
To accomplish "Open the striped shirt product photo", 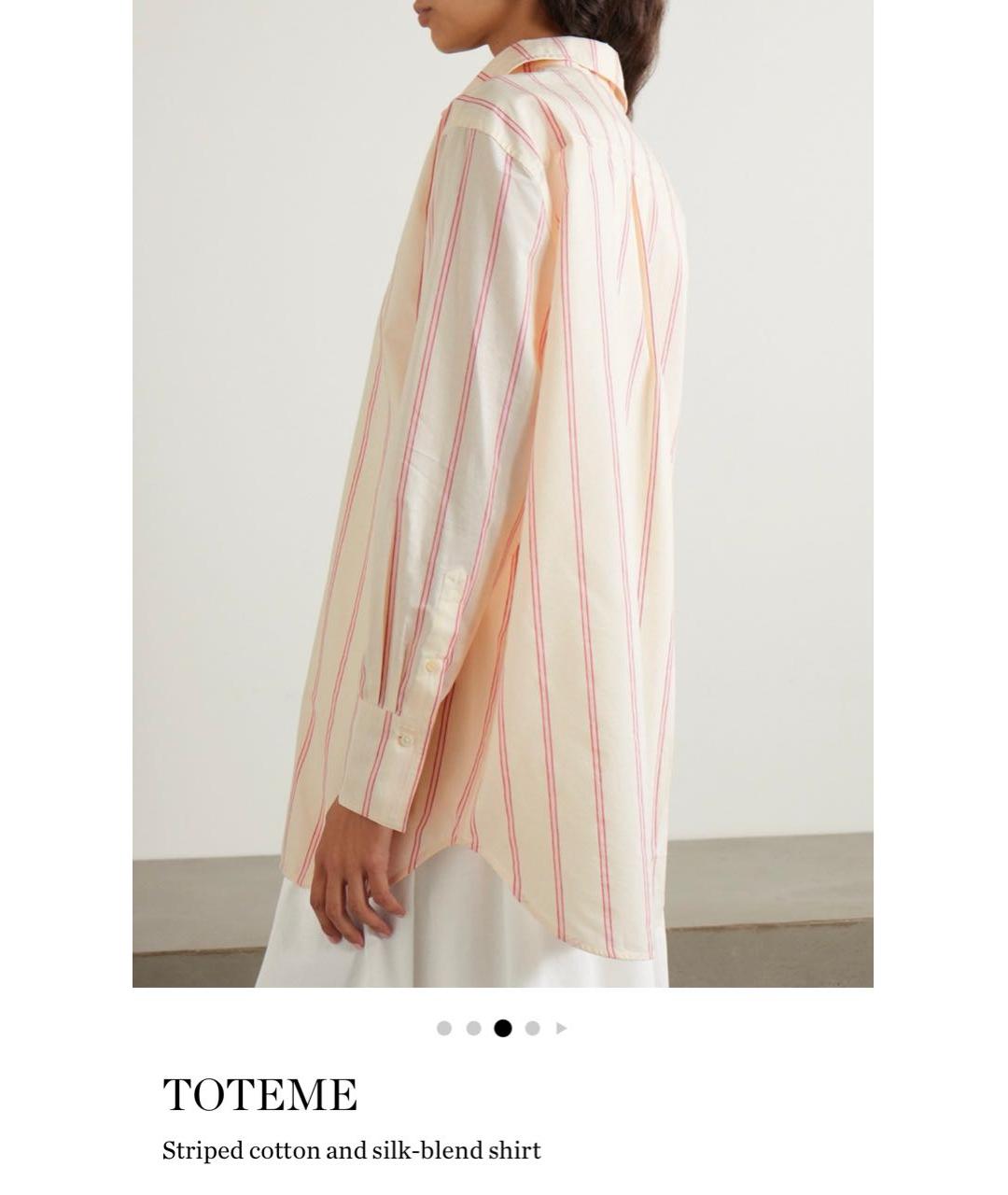I will 502,493.
